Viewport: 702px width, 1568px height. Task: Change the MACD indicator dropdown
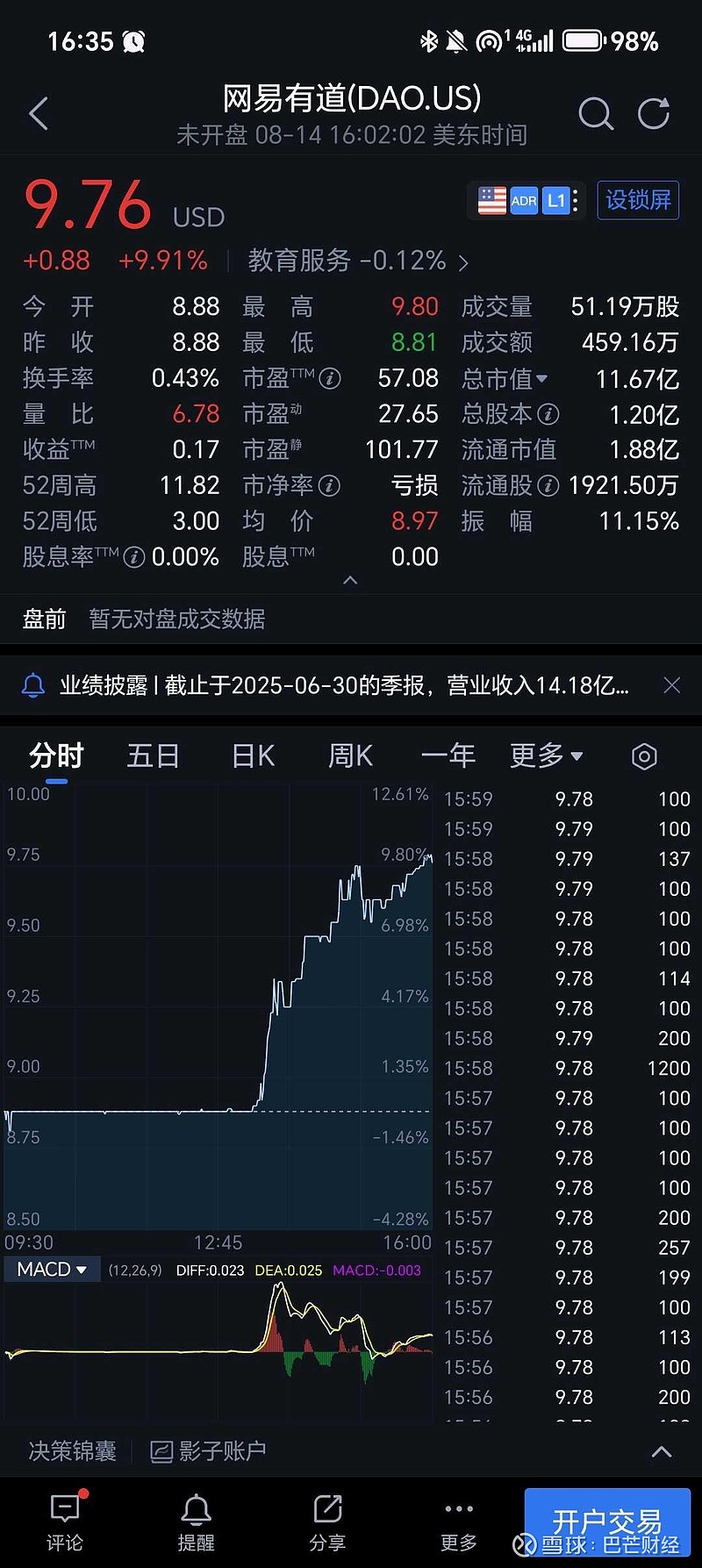pos(52,1270)
